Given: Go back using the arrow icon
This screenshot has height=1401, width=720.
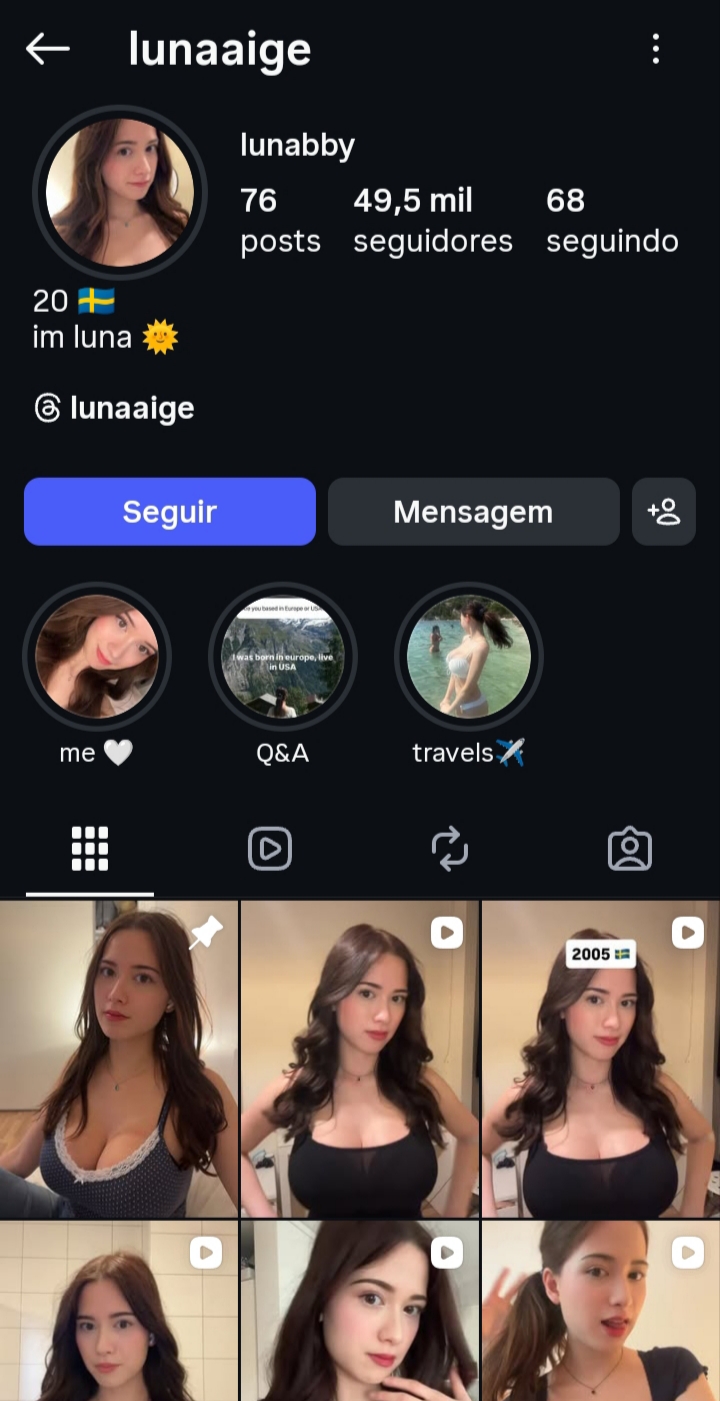Looking at the screenshot, I should pyautogui.click(x=47, y=48).
